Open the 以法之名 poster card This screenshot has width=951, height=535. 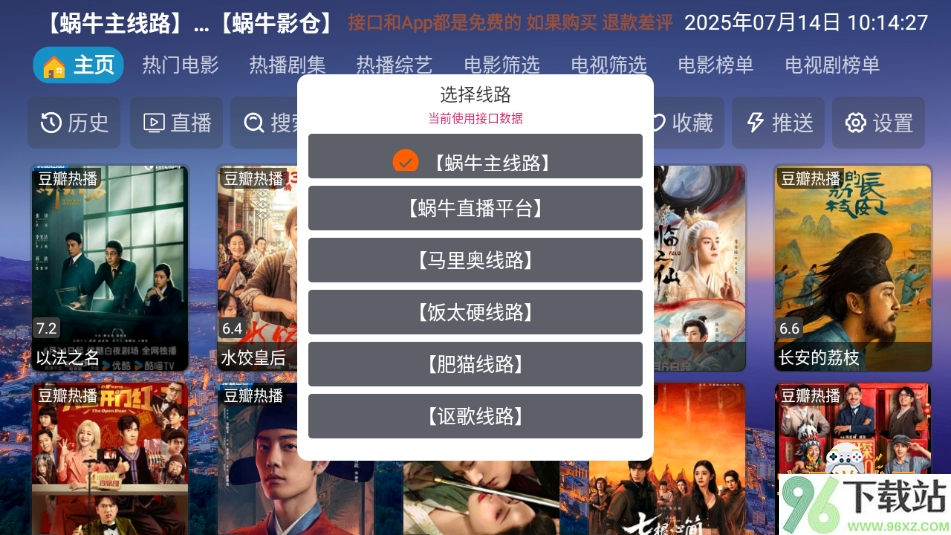pyautogui.click(x=110, y=268)
